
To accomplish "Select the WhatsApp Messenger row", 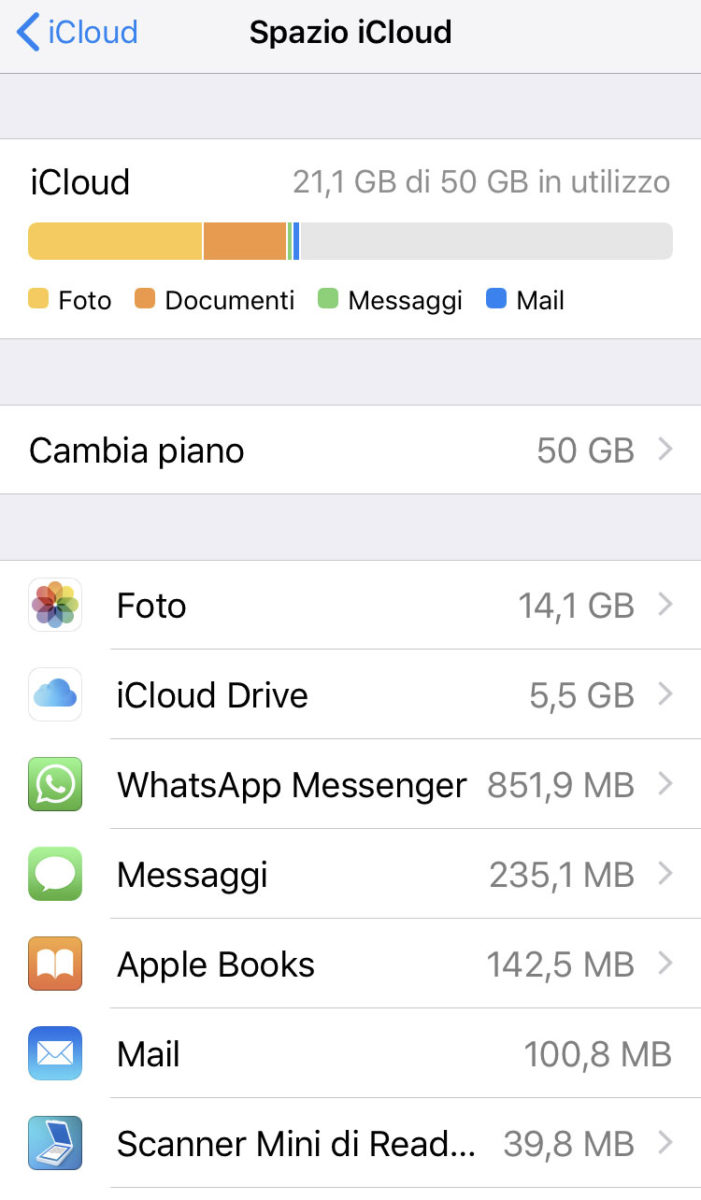I will tap(350, 785).
